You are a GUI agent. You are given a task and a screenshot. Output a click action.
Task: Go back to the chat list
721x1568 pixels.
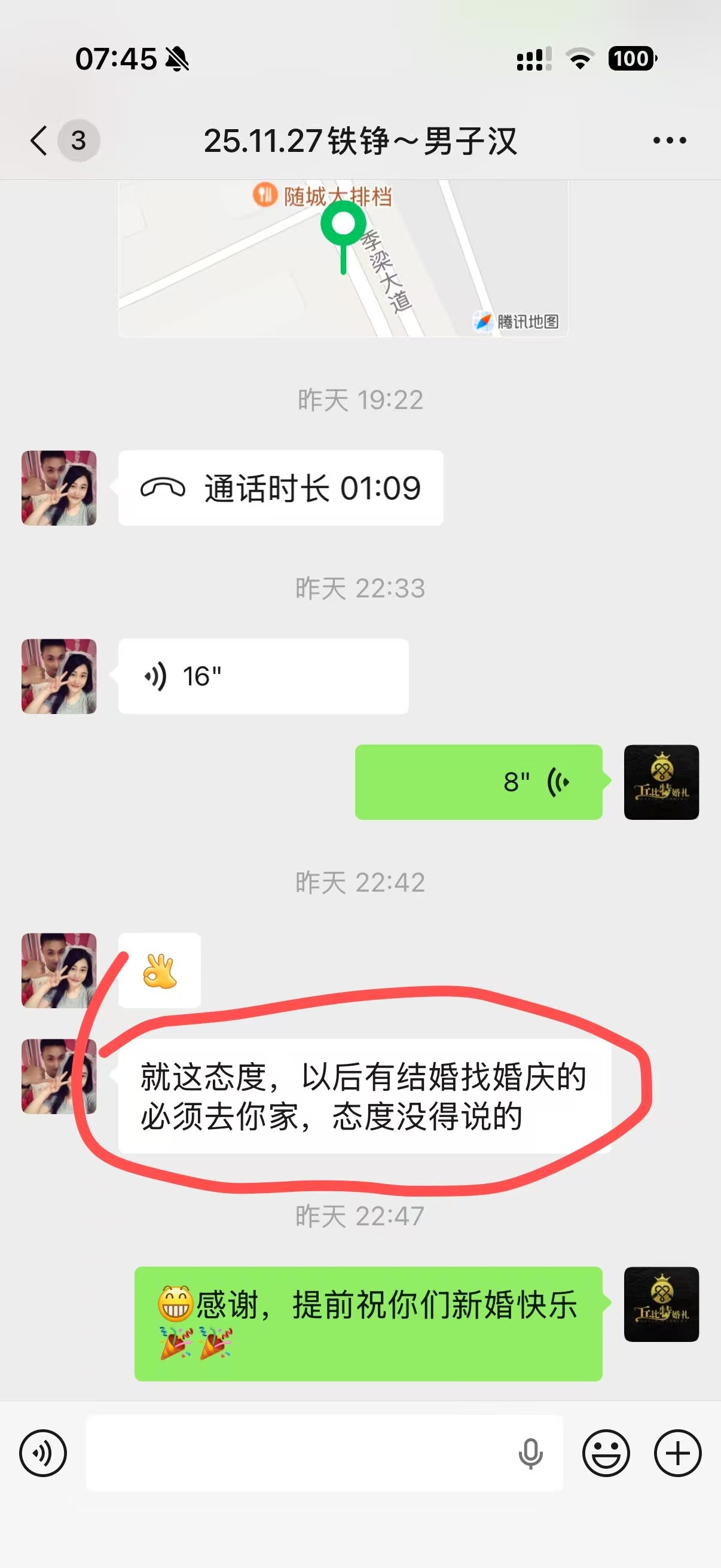39,141
